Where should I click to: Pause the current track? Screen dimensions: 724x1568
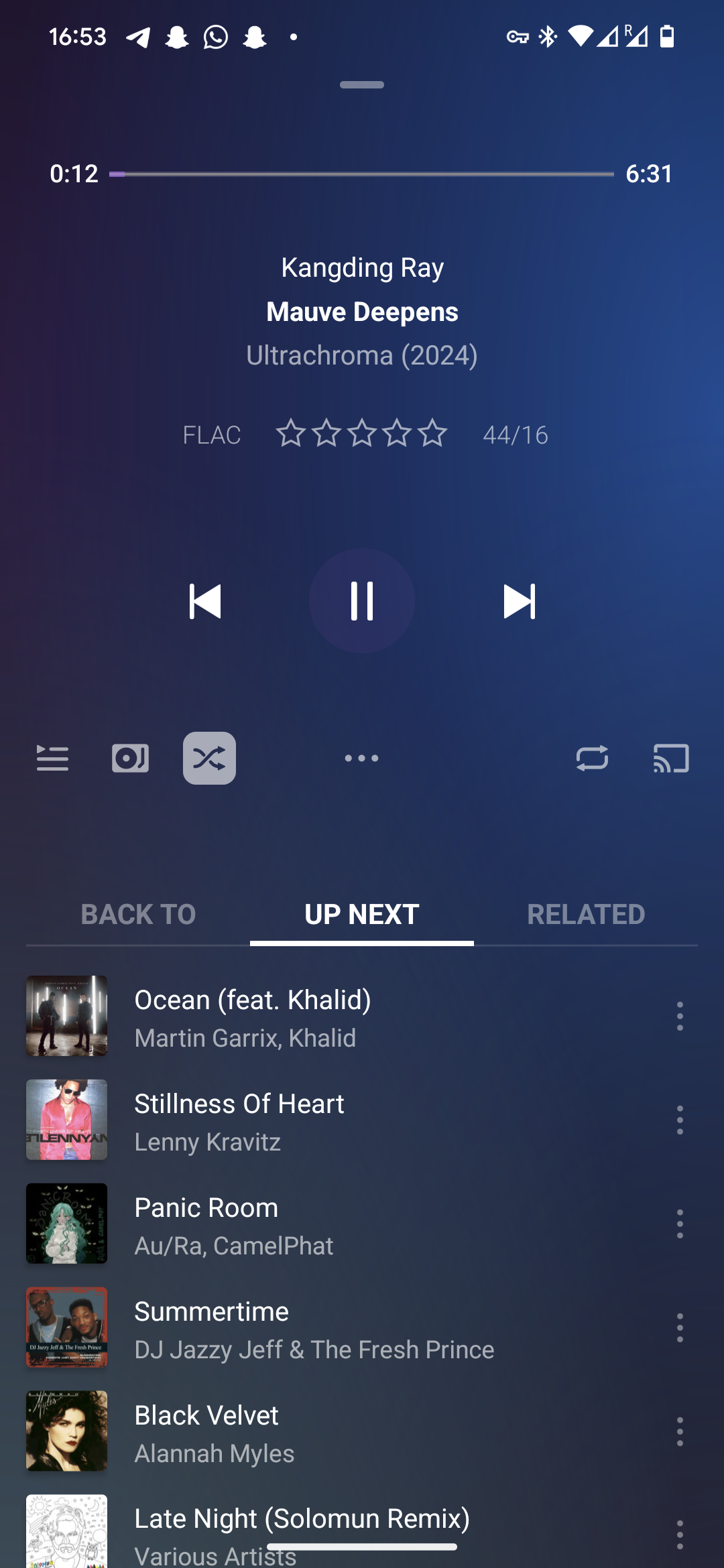[x=362, y=600]
